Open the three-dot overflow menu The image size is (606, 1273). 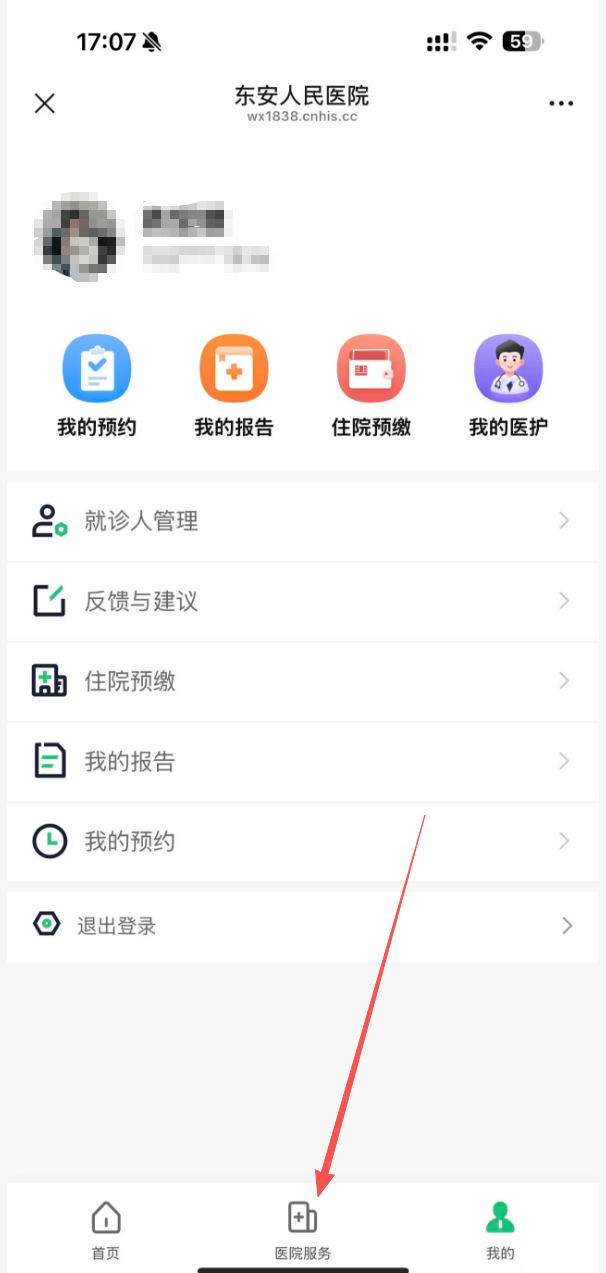coord(561,104)
